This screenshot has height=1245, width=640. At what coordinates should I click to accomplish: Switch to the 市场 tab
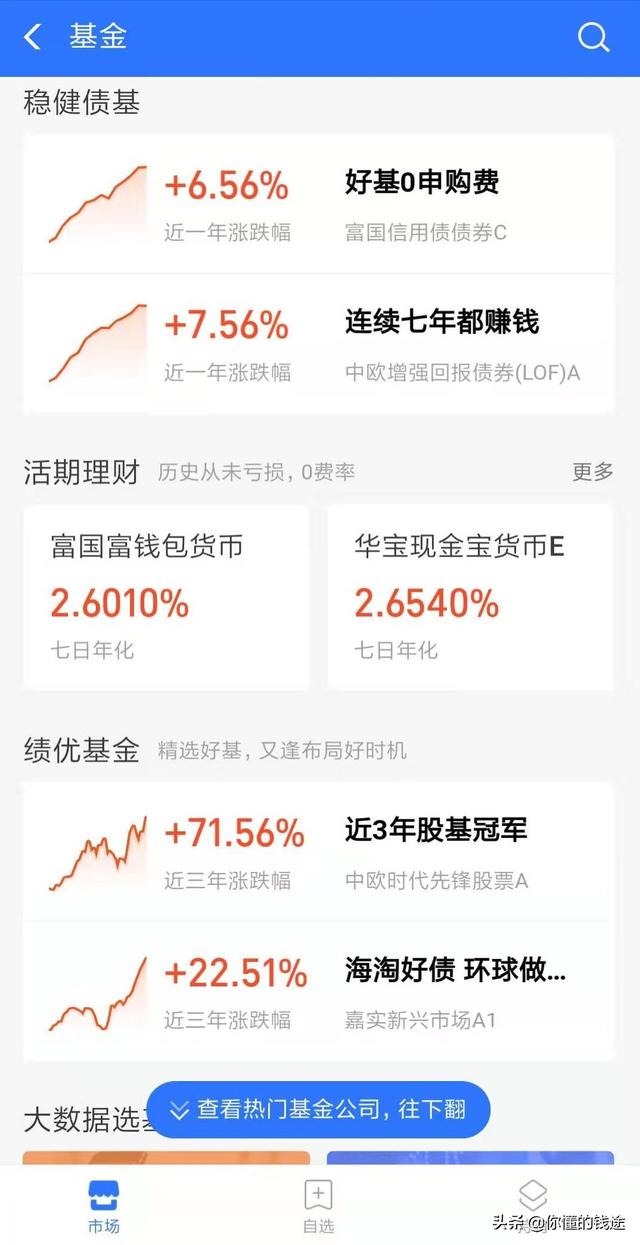(104, 1207)
